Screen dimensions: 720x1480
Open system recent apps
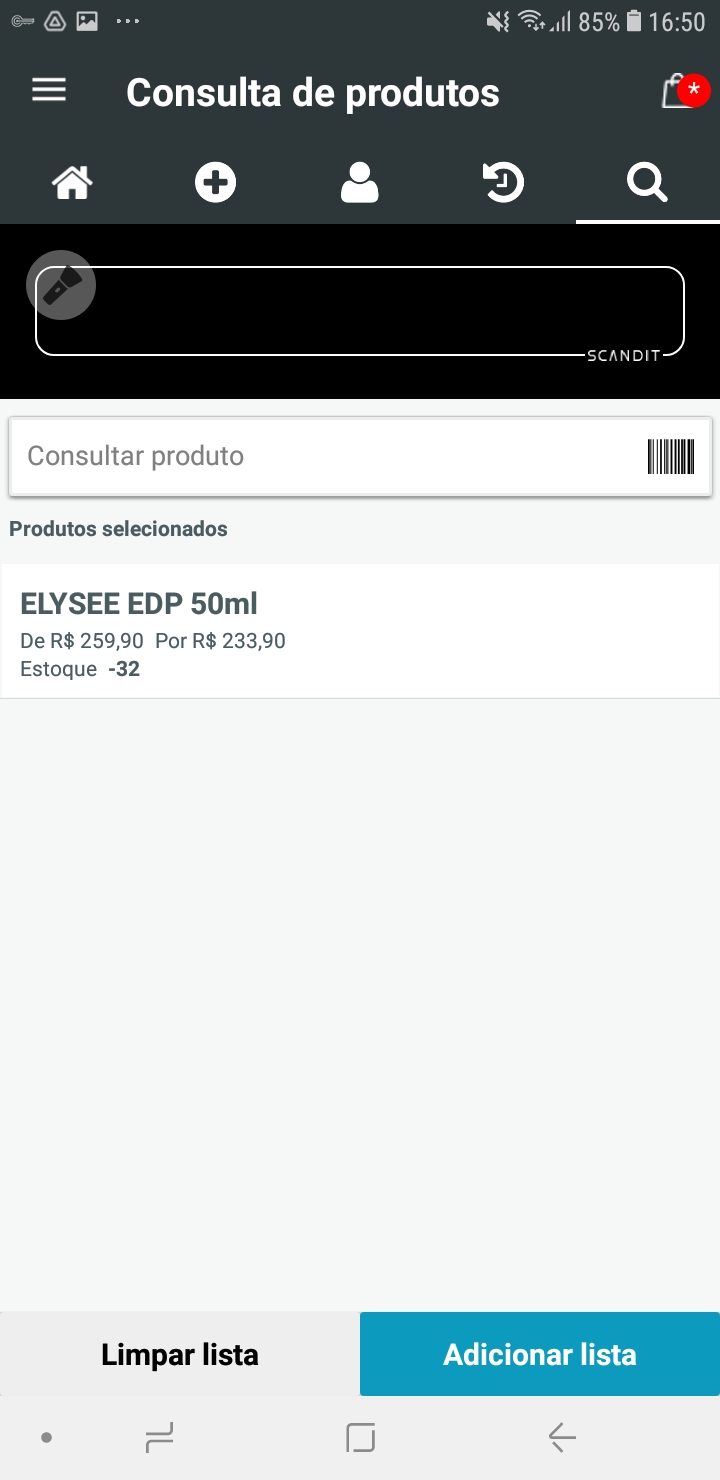pos(159,1438)
